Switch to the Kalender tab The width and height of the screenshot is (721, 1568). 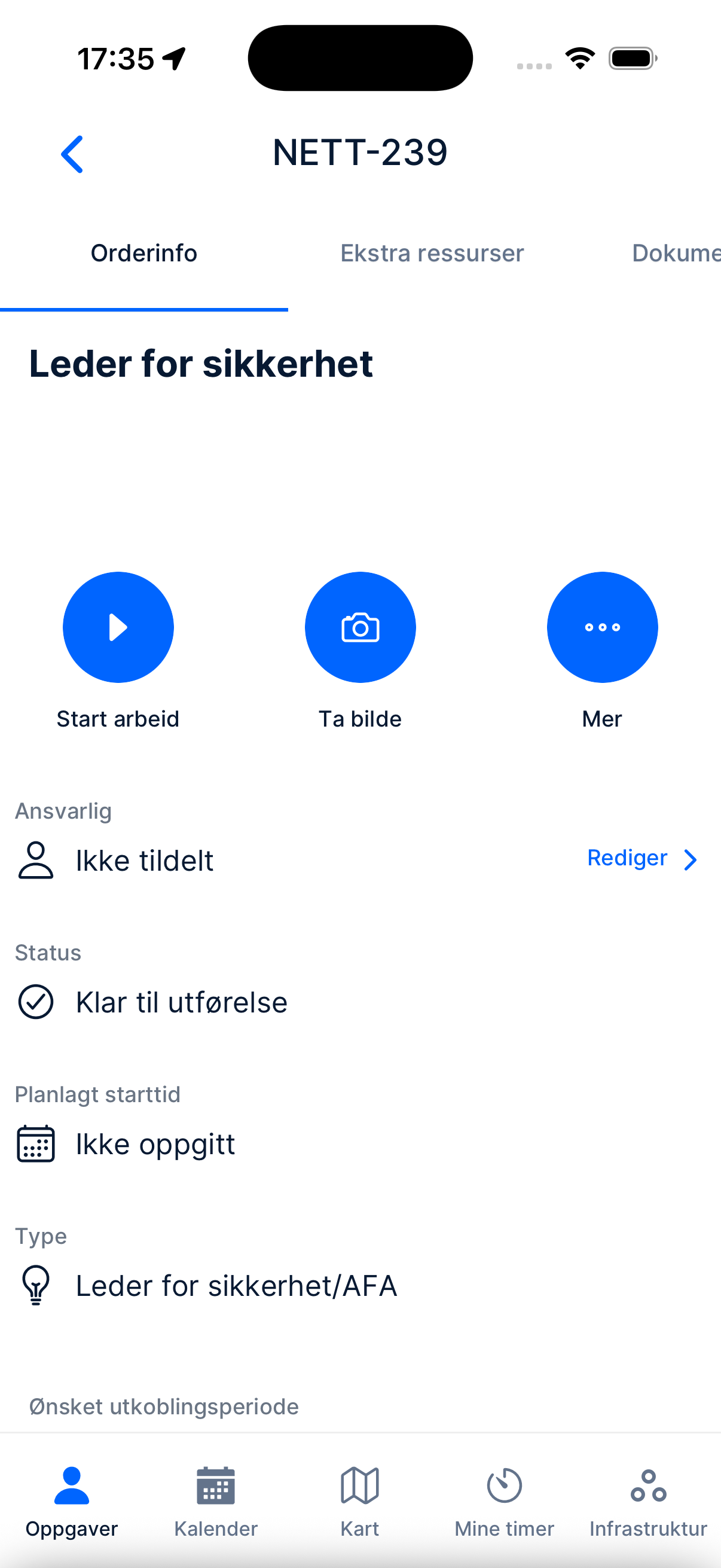pos(216,1501)
